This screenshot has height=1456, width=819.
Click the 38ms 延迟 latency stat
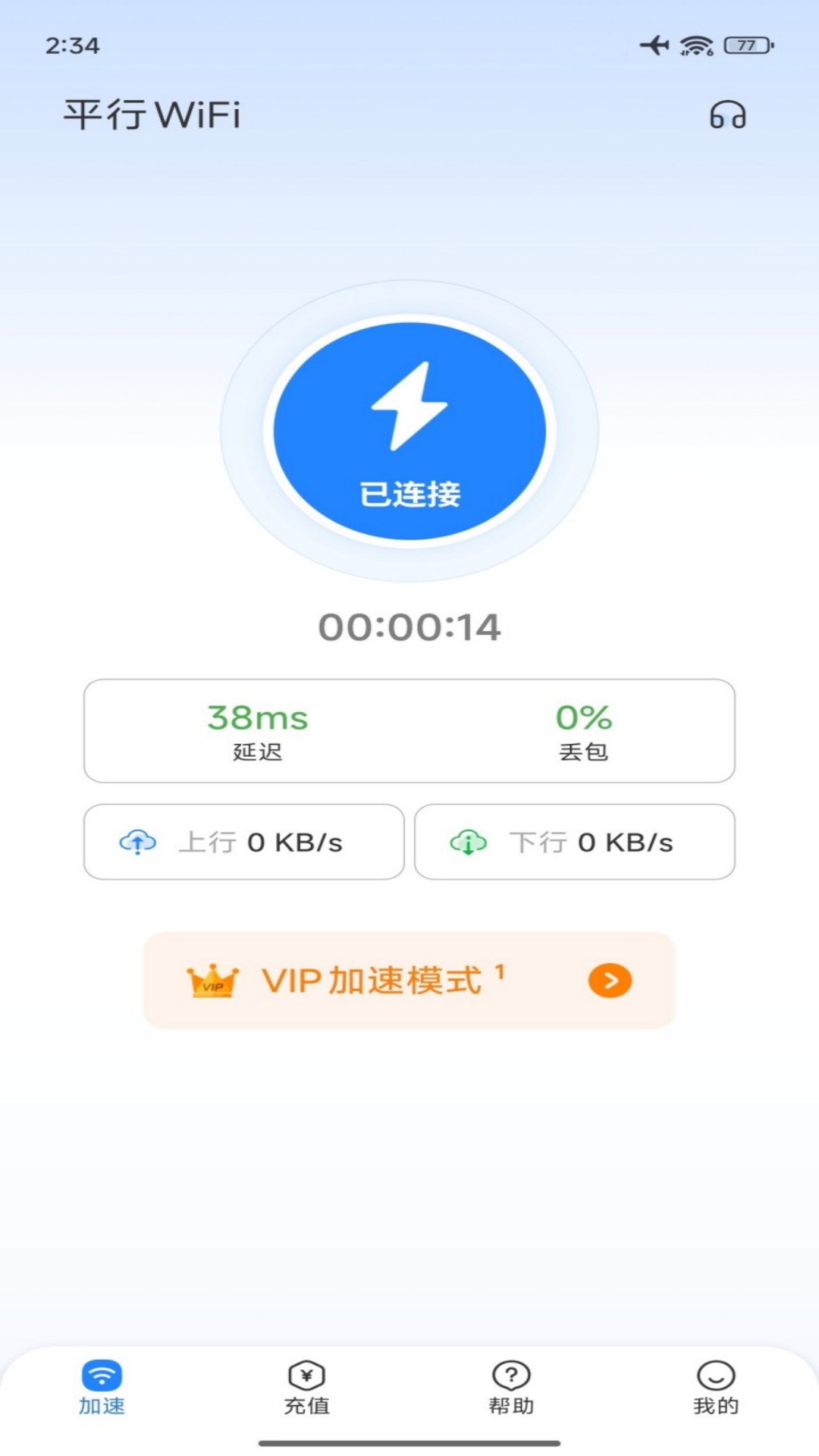pos(256,730)
